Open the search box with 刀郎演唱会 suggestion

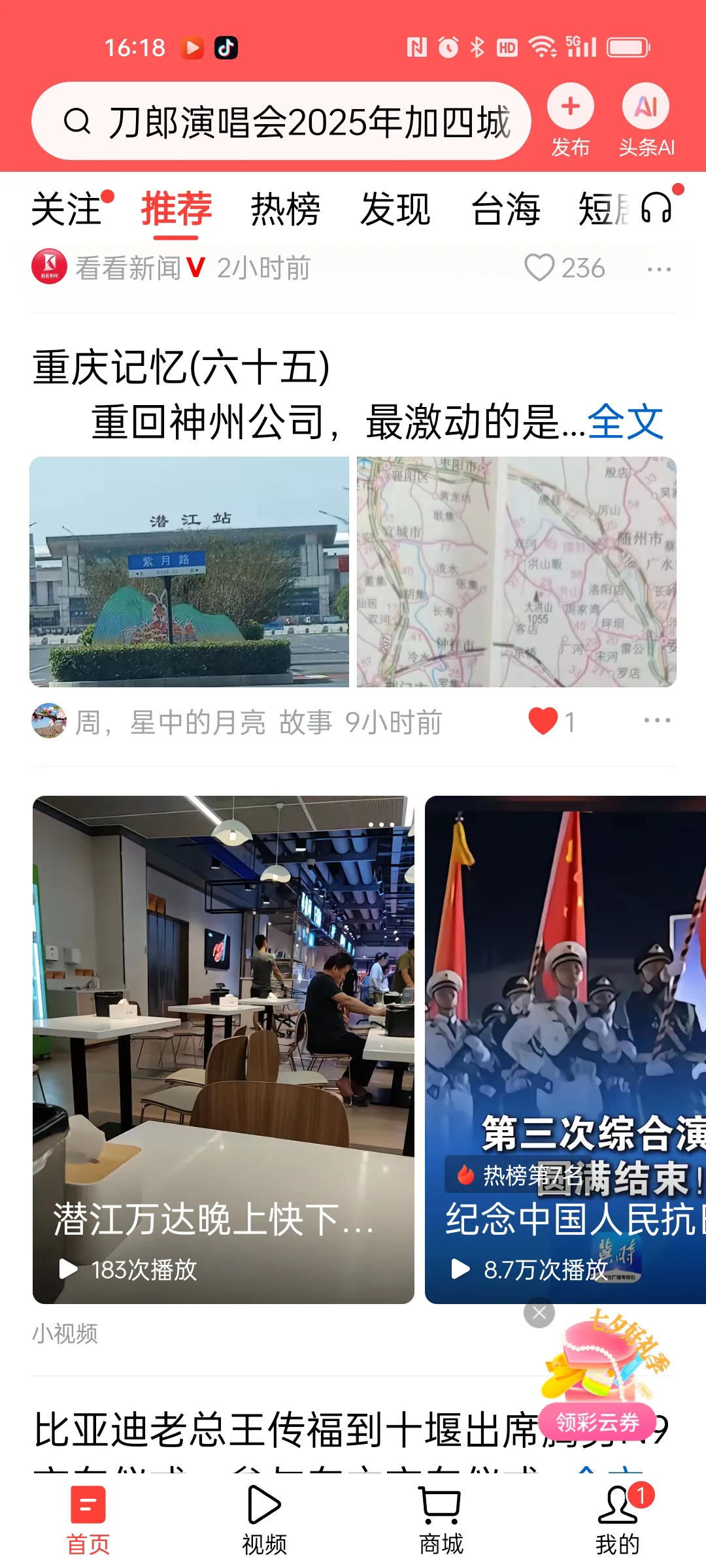click(x=281, y=122)
